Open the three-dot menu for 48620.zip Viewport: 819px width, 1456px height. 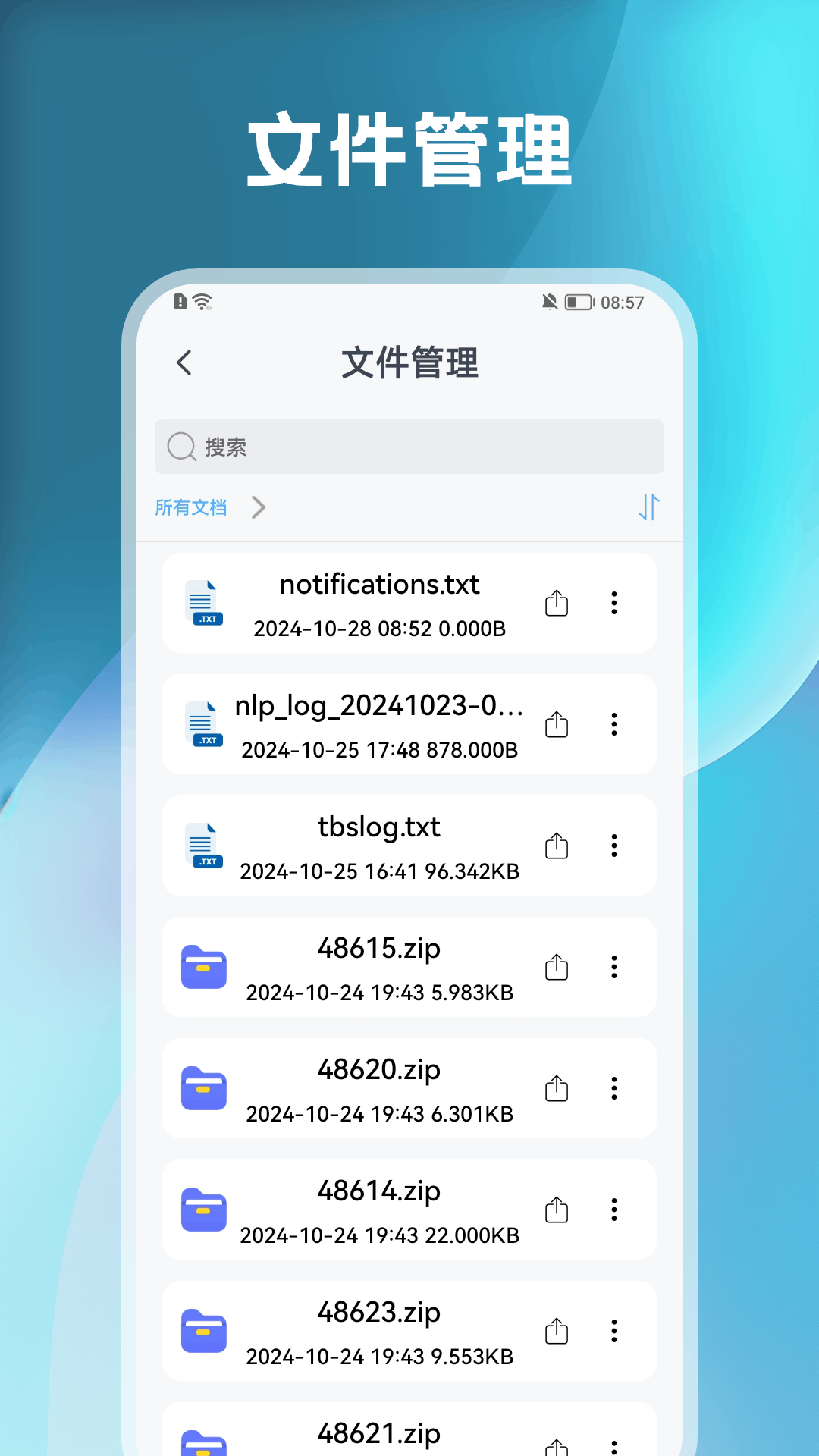click(x=614, y=1089)
